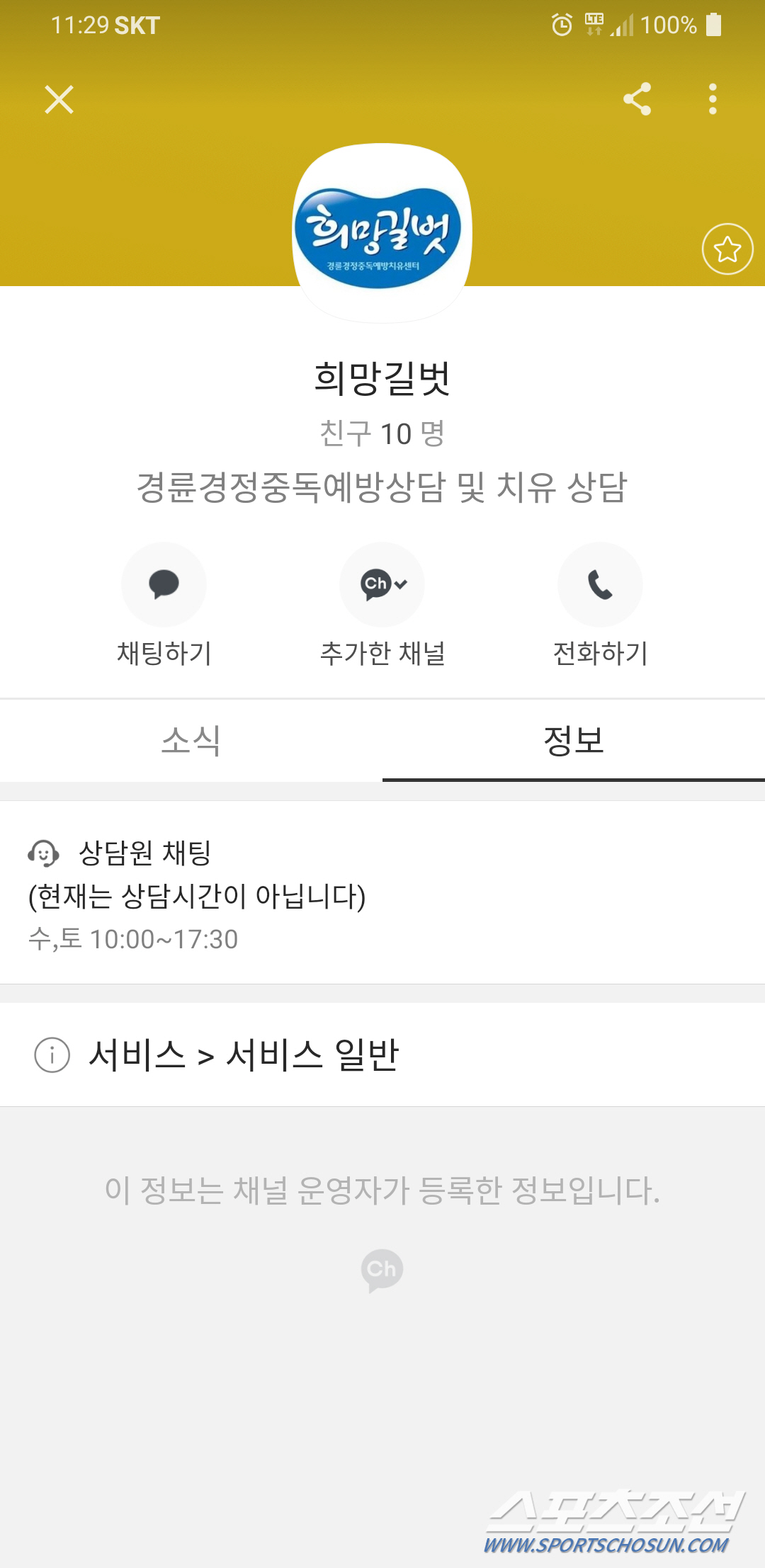Image resolution: width=765 pixels, height=1568 pixels.
Task: Open the 상담원 채팅 row
Action: (x=382, y=892)
